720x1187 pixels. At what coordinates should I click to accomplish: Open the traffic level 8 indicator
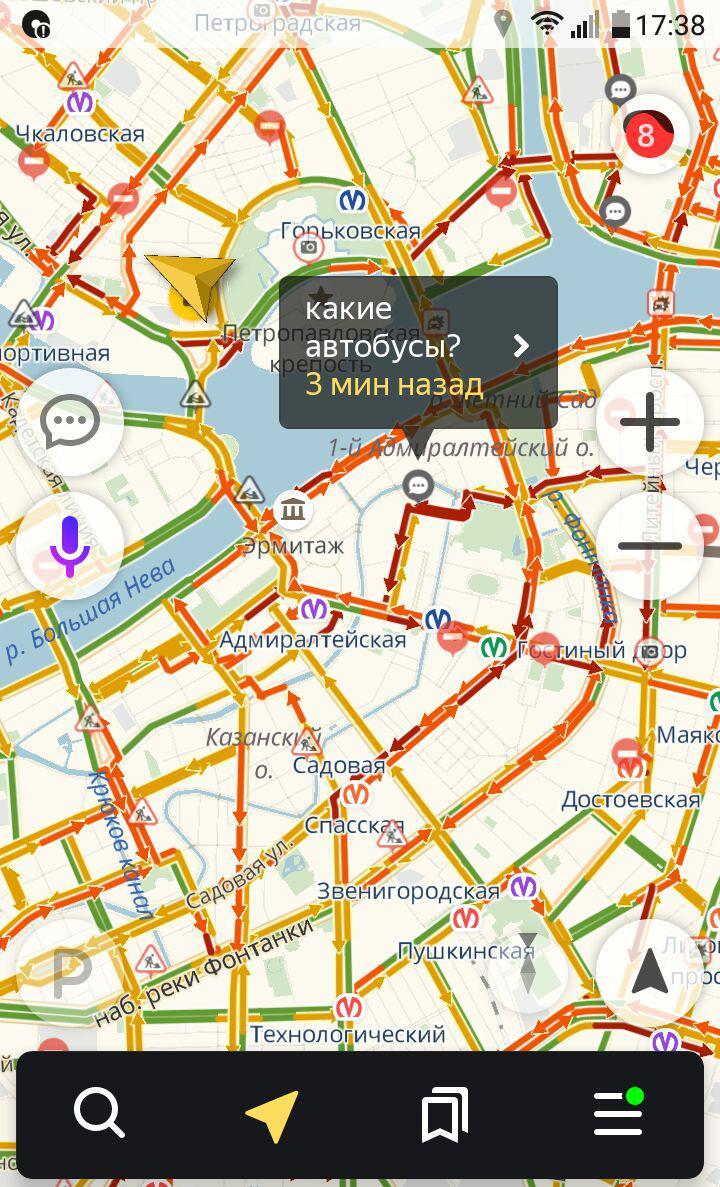coord(649,134)
